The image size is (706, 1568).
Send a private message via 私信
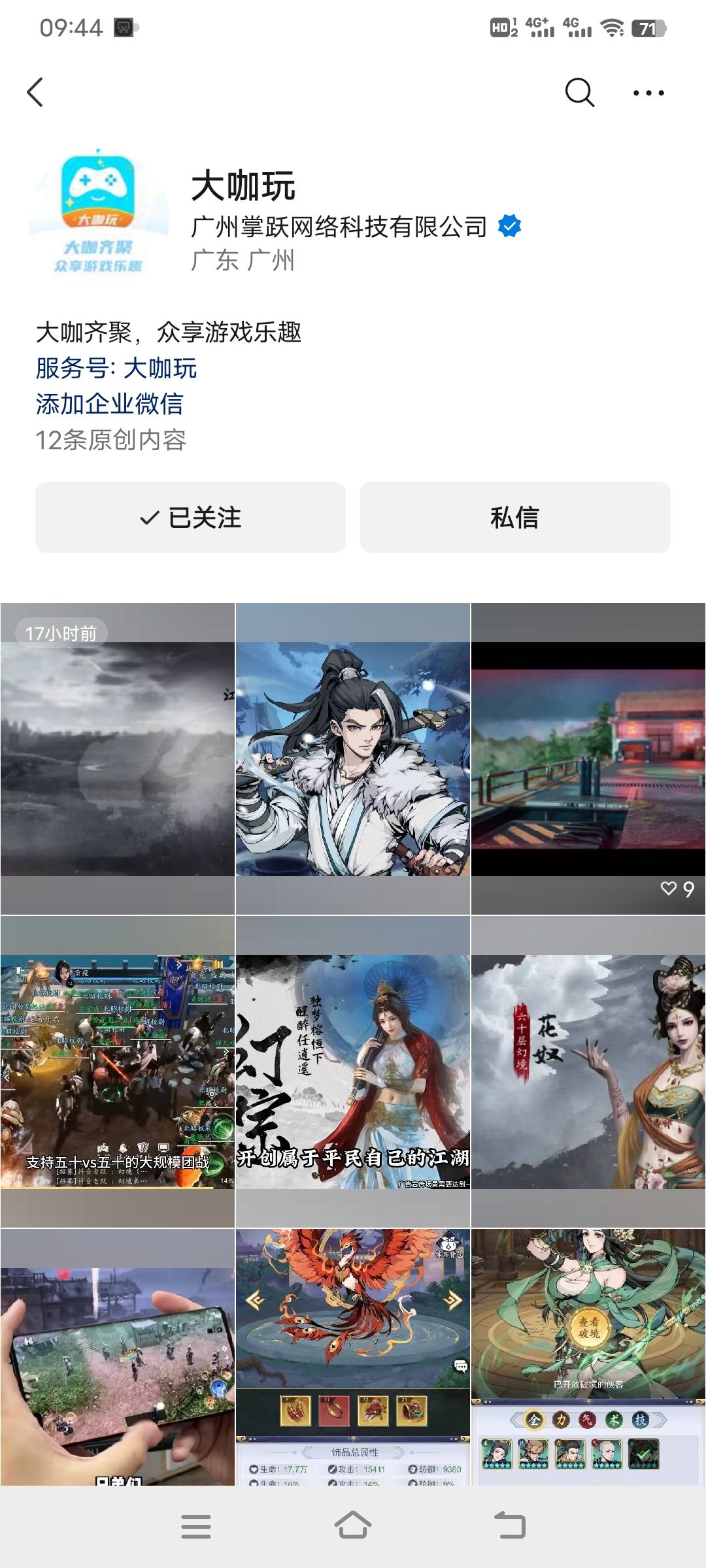coord(515,517)
